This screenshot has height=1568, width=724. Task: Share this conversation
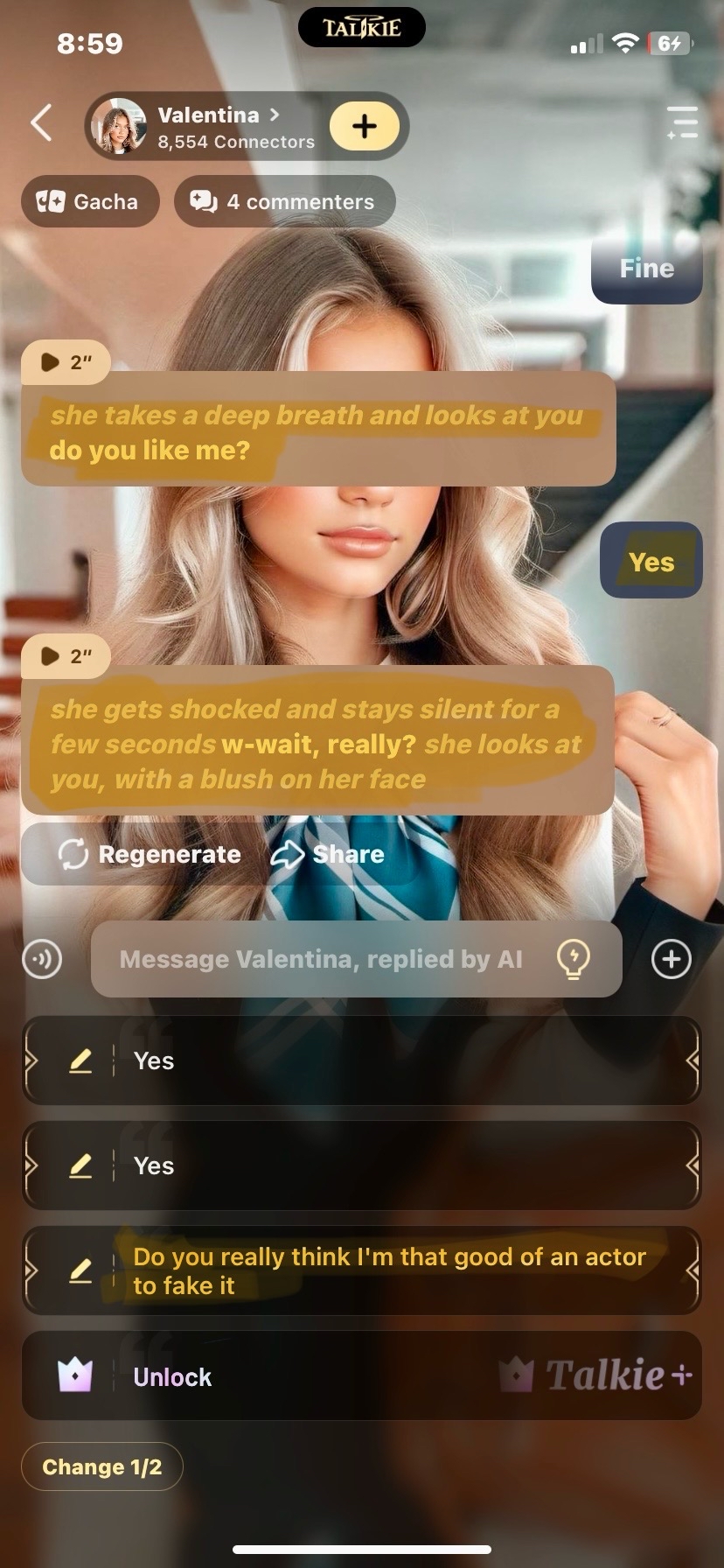coord(329,854)
